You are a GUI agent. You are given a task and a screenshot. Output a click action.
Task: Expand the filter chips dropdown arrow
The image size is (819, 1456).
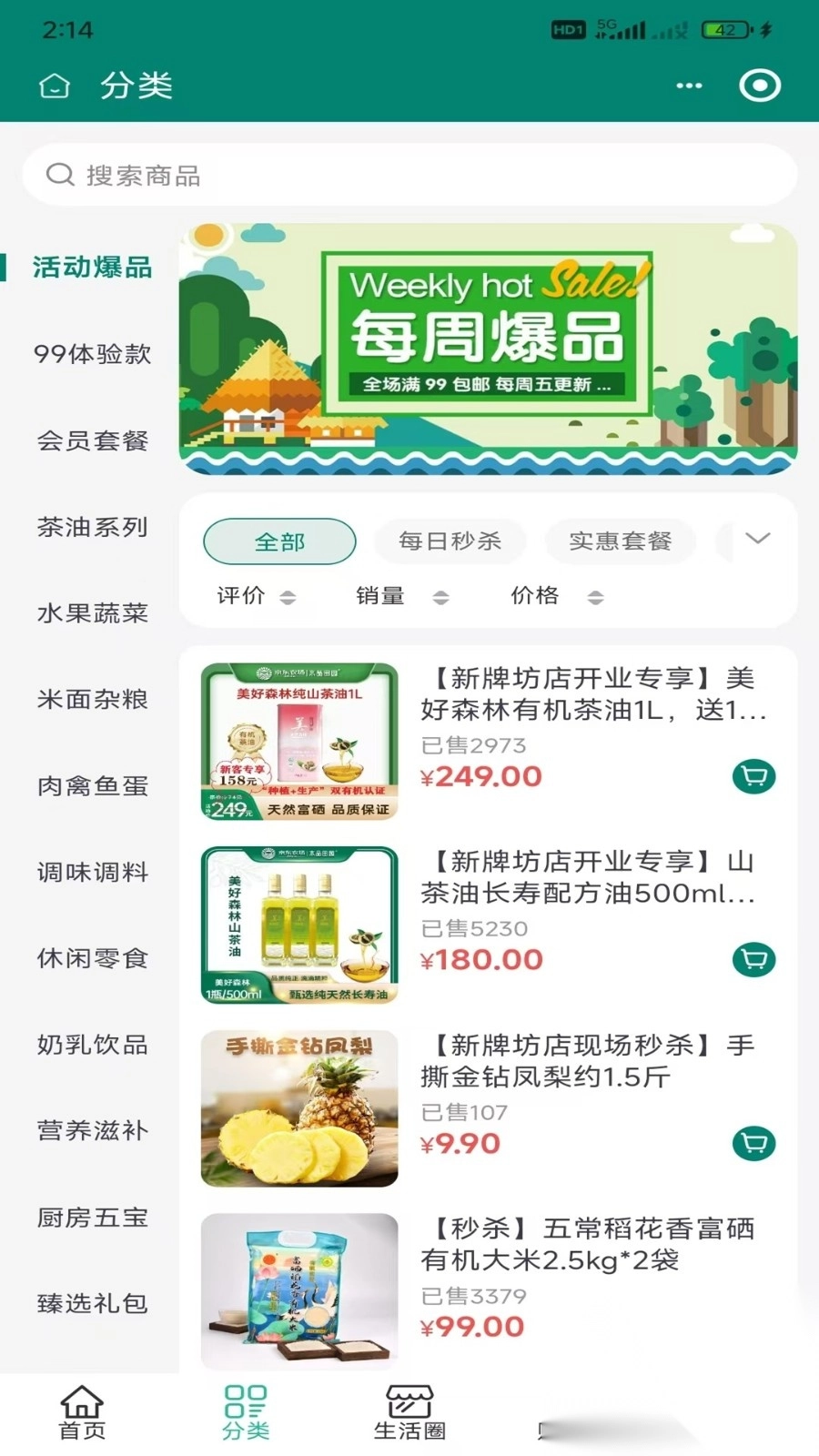click(x=757, y=539)
